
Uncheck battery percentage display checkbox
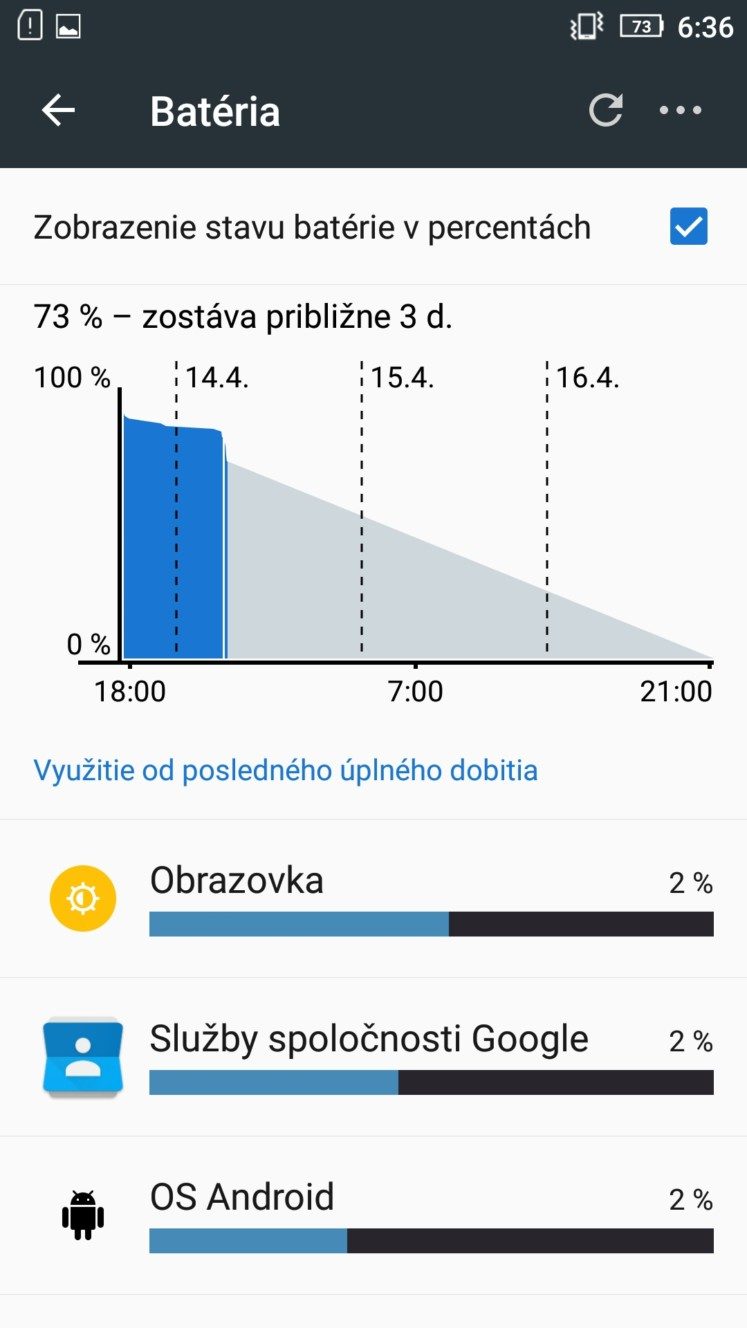pyautogui.click(x=688, y=227)
